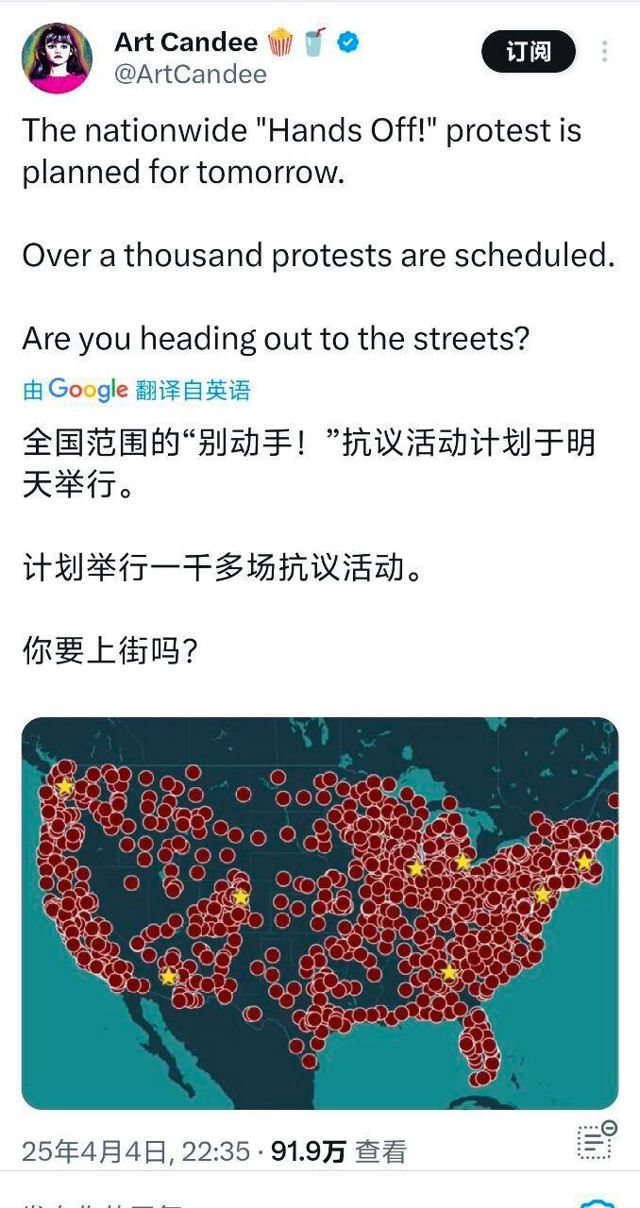Viewport: 640px width, 1208px height.
Task: Open the protest map image
Action: (x=320, y=912)
